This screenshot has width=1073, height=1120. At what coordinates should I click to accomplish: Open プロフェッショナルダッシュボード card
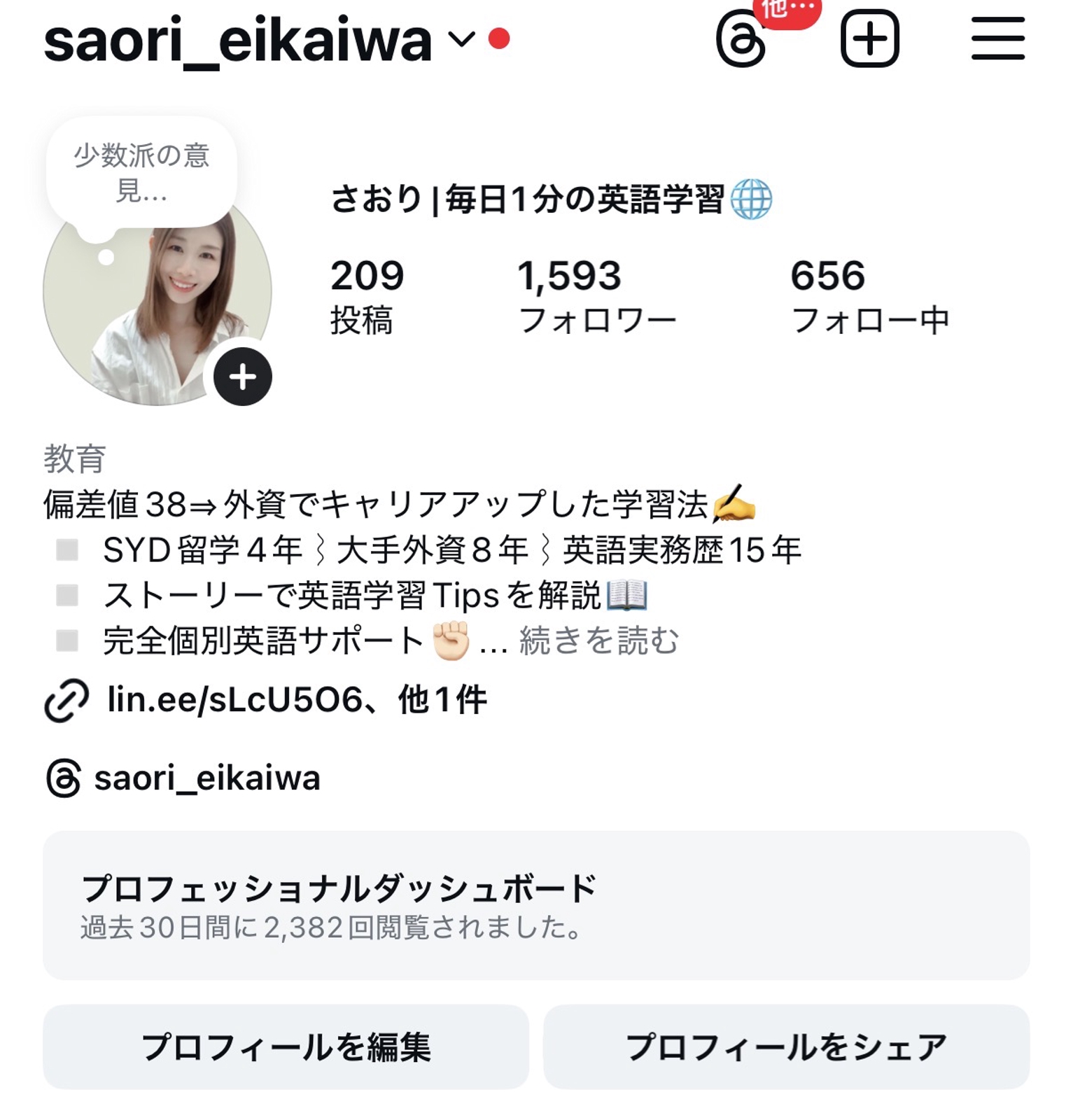coord(536,905)
